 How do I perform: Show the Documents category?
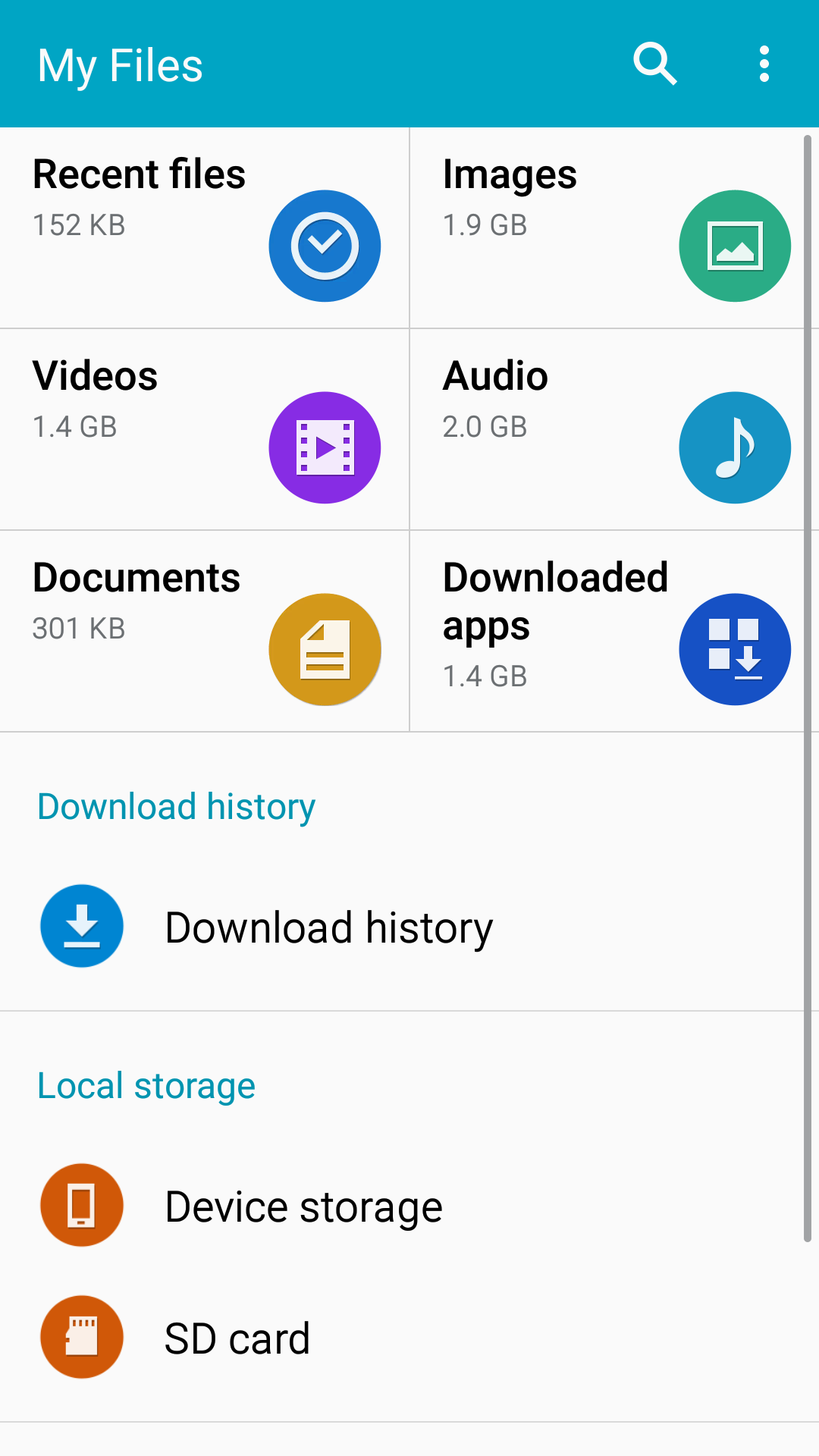click(205, 631)
